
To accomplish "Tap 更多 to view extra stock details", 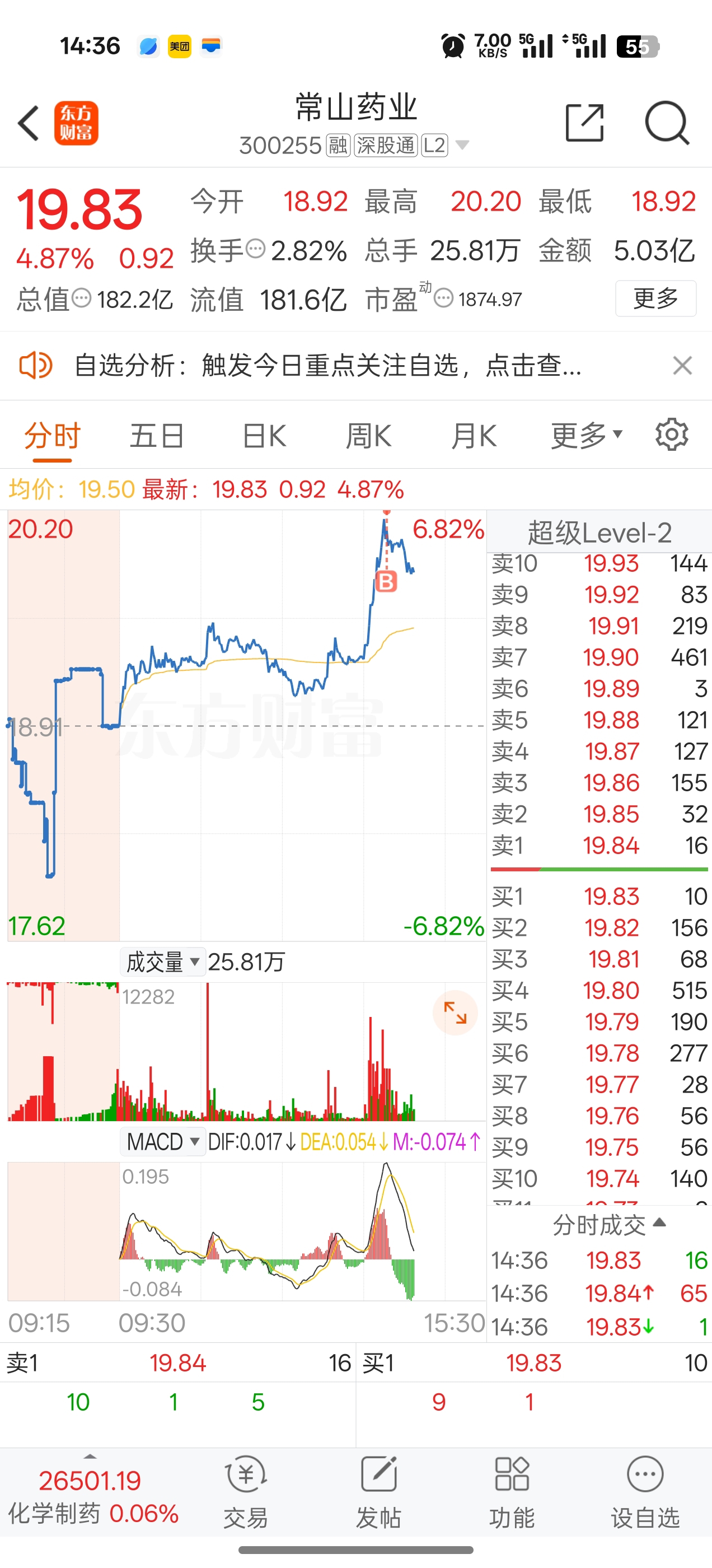I will click(x=655, y=299).
